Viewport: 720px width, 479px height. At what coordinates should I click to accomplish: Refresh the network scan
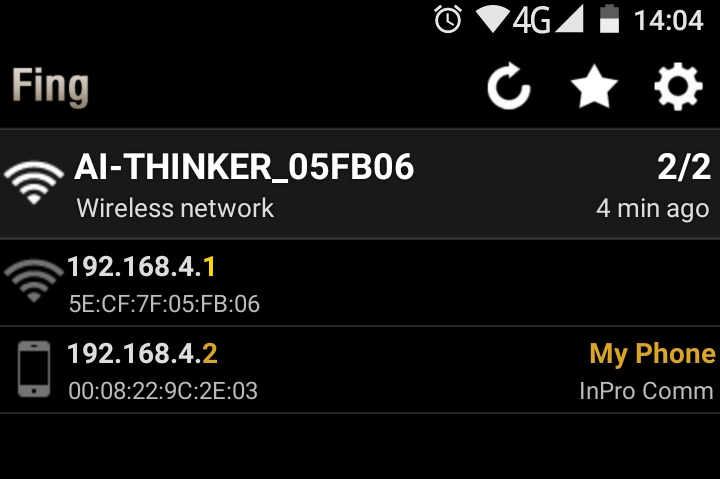[x=509, y=89]
